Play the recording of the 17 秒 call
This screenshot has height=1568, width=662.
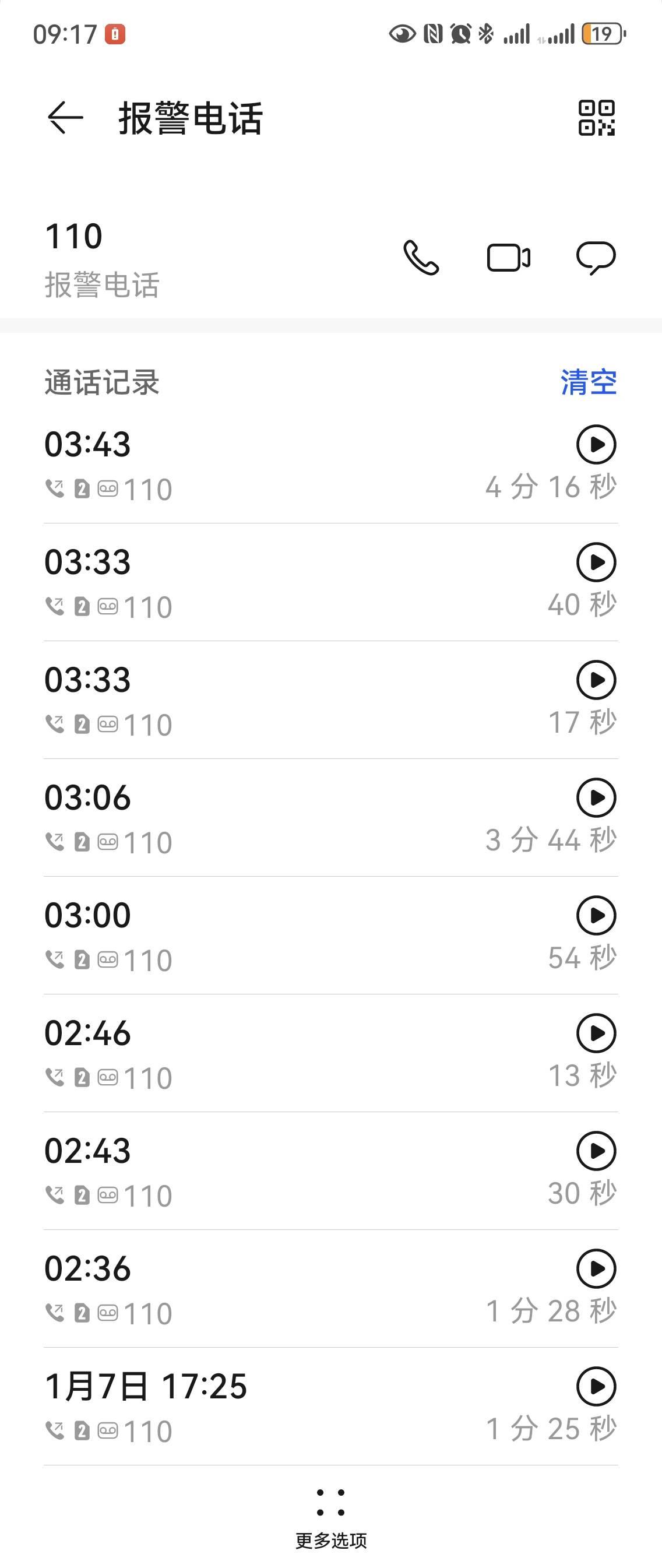(596, 680)
